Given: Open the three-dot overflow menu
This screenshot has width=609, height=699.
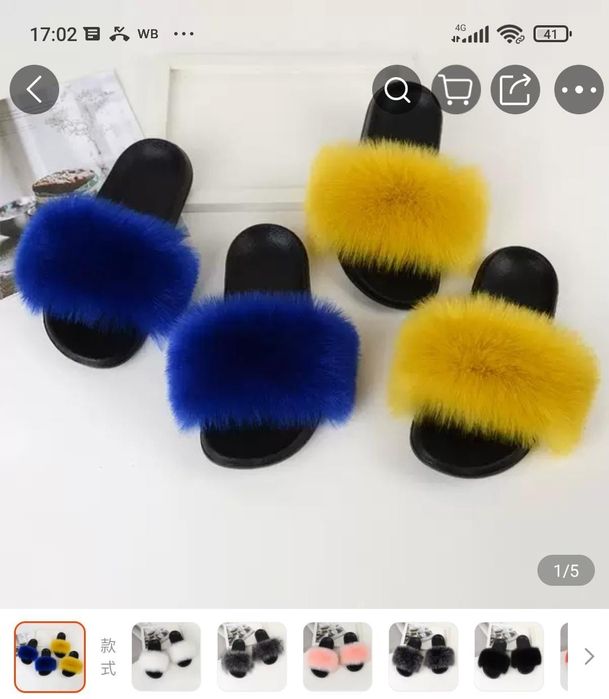Looking at the screenshot, I should pyautogui.click(x=579, y=90).
